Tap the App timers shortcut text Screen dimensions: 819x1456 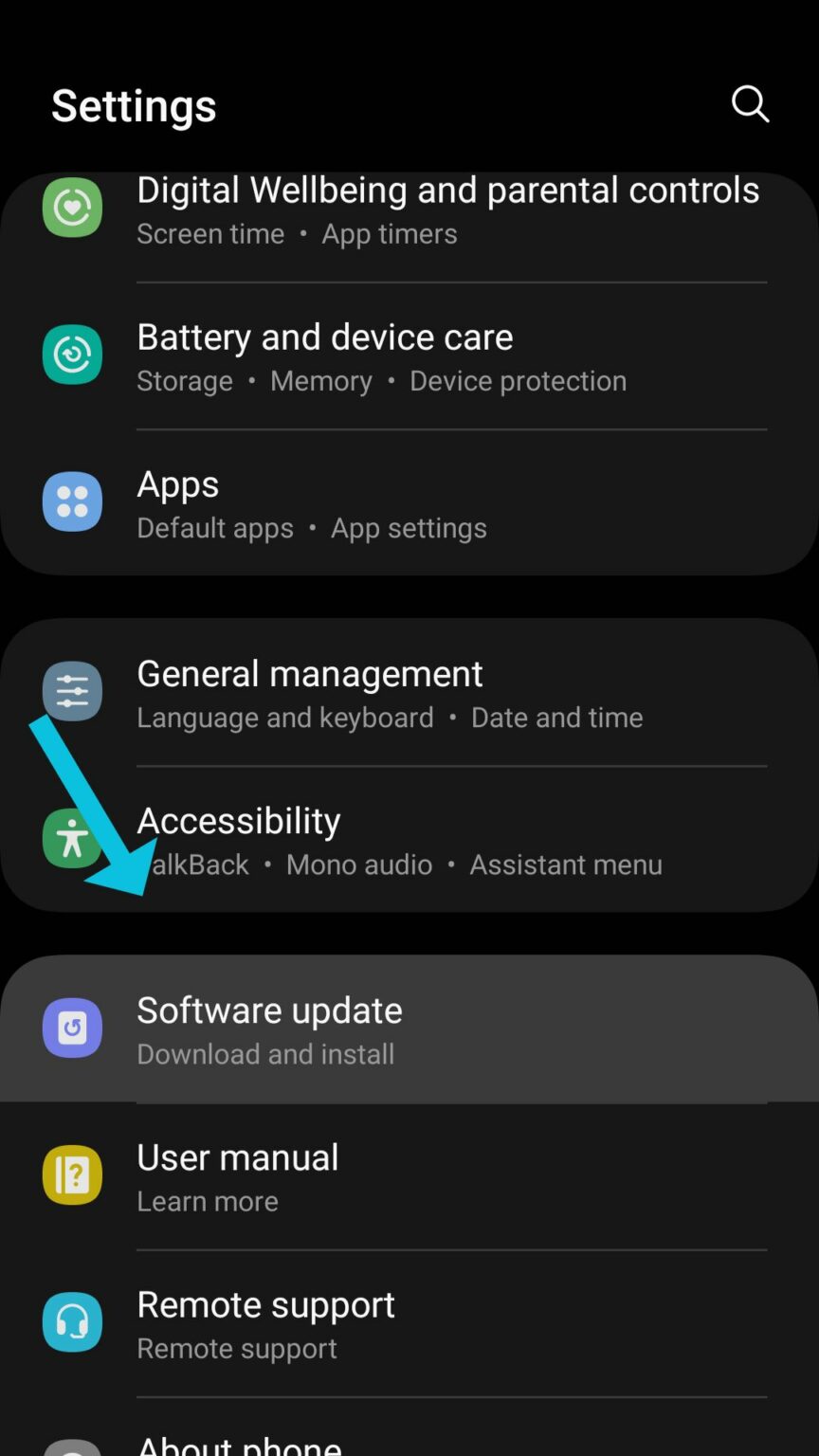[389, 233]
